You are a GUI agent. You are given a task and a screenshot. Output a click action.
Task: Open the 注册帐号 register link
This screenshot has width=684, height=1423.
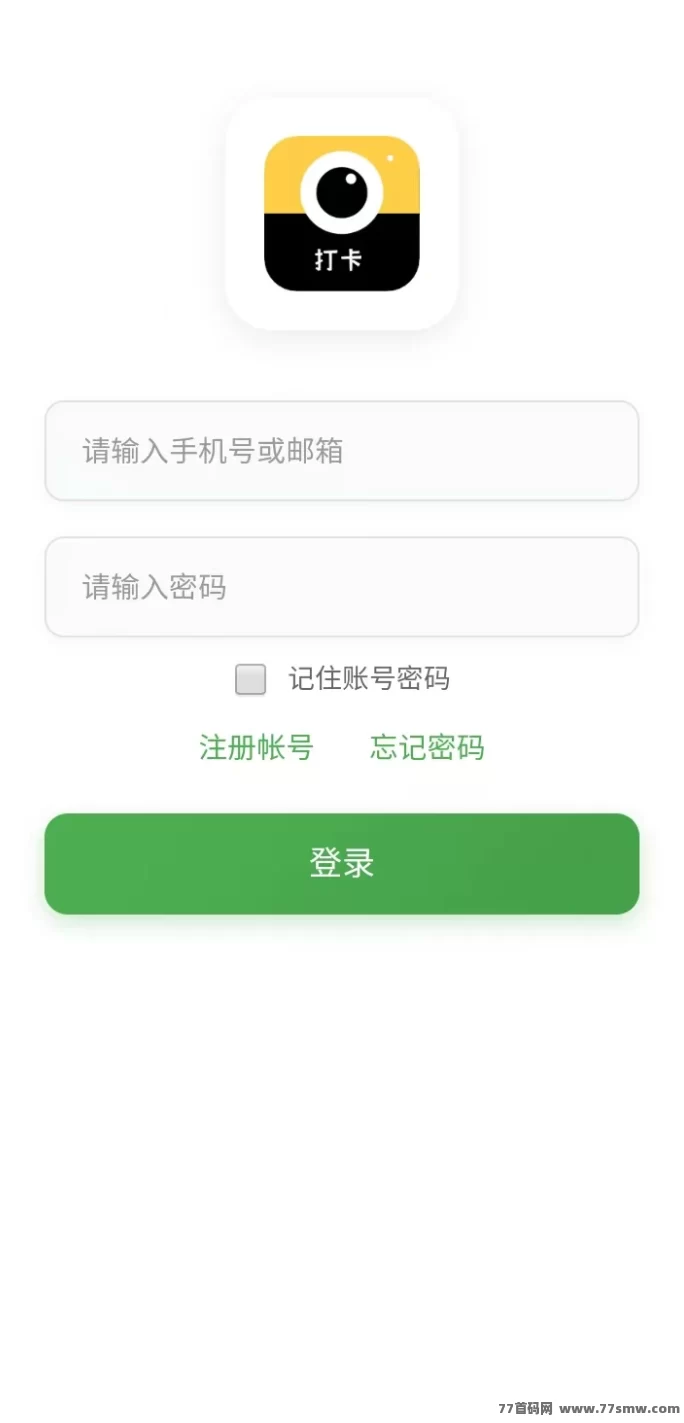coord(257,747)
